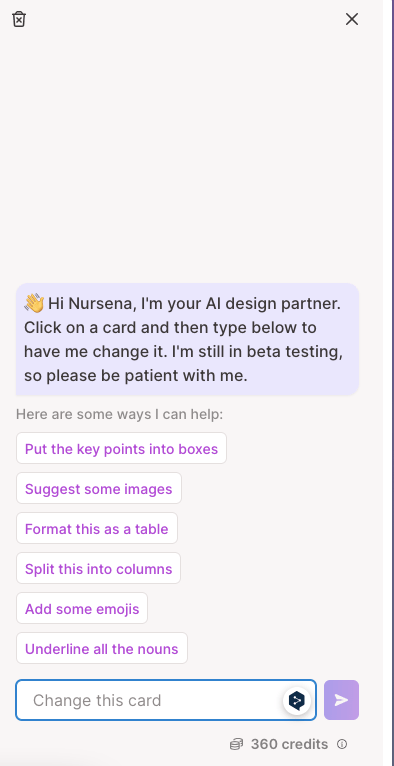Close the AI design partner panel
This screenshot has height=766, width=394.
coord(352,19)
